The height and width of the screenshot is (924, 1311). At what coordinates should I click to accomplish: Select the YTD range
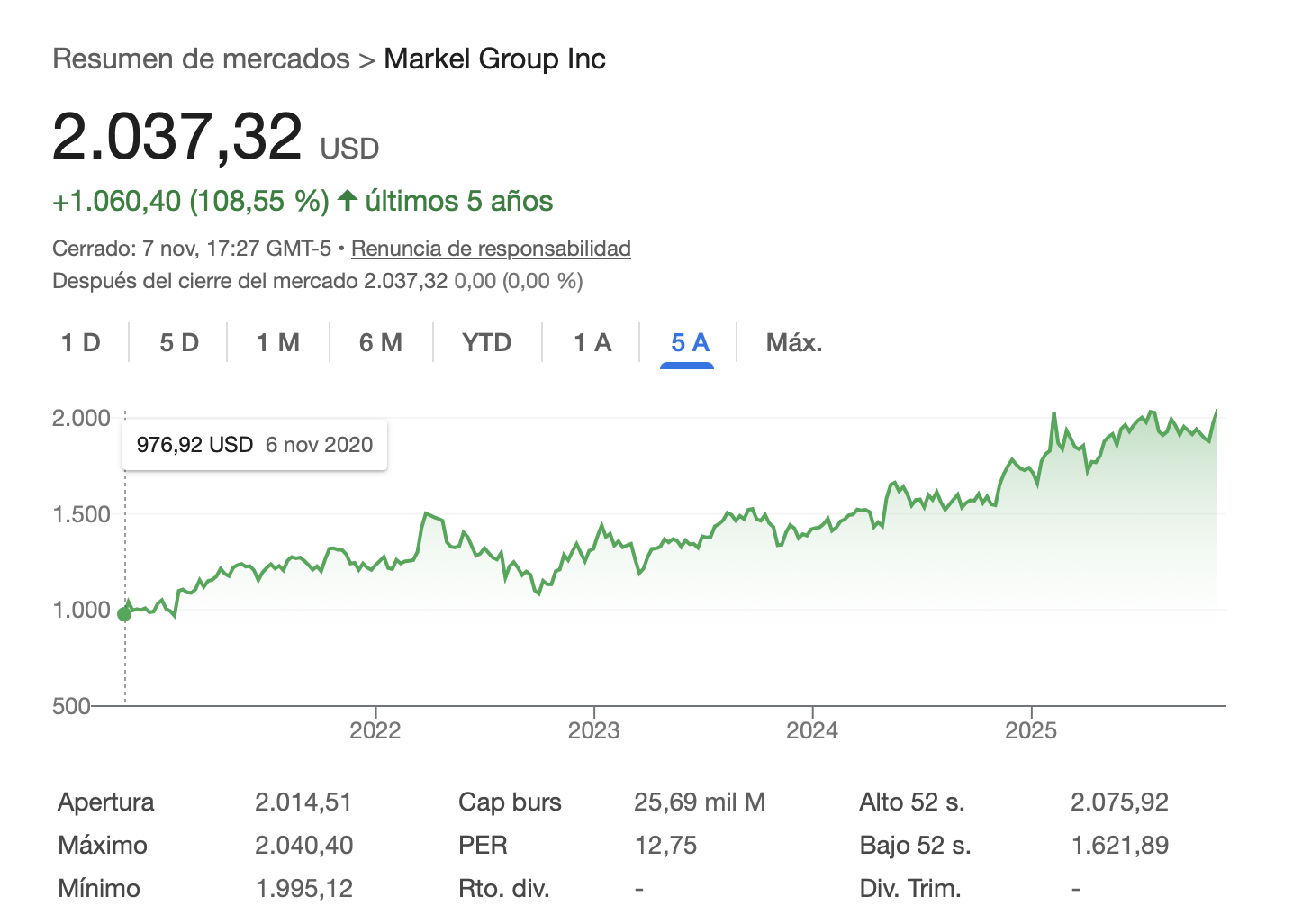pos(487,342)
